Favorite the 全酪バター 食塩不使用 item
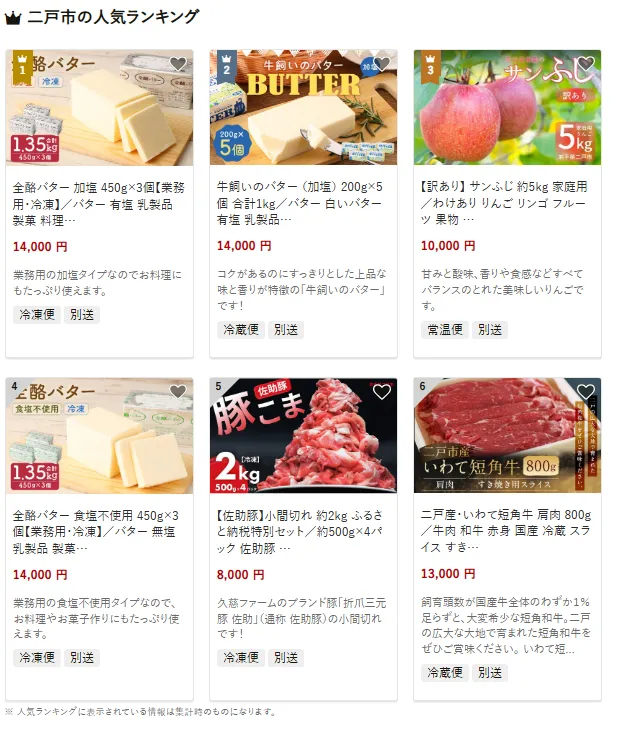 point(178,392)
